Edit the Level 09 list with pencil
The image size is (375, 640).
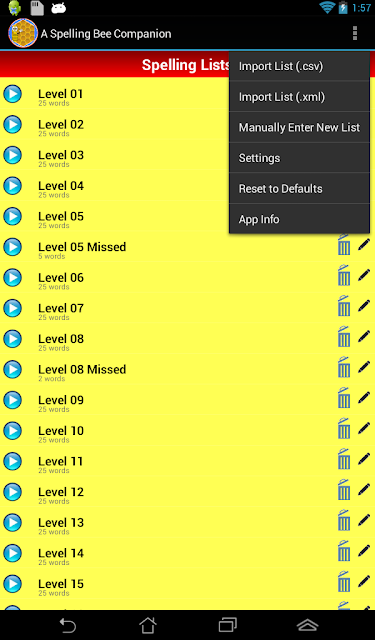pyautogui.click(x=364, y=397)
